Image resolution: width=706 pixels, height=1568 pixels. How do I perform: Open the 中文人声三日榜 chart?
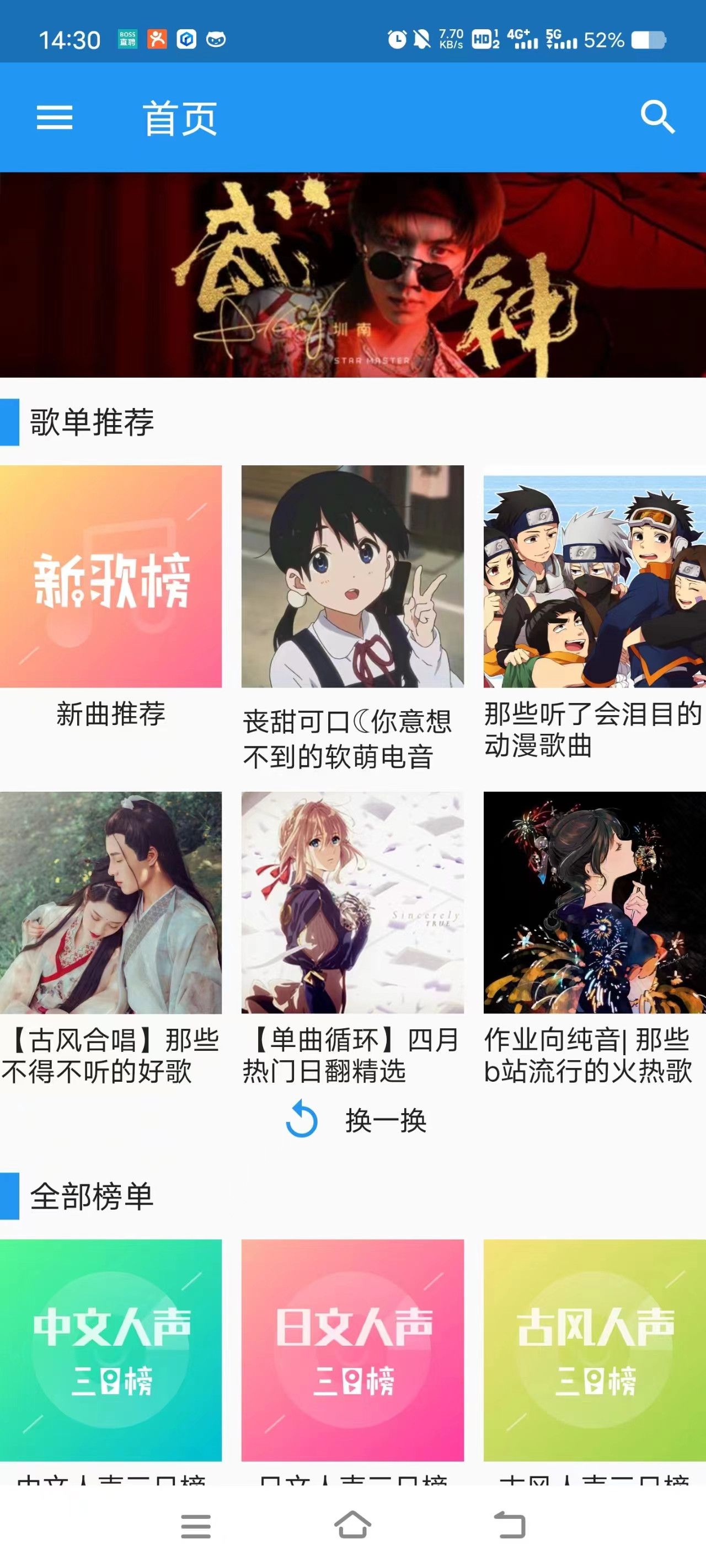(x=111, y=1350)
